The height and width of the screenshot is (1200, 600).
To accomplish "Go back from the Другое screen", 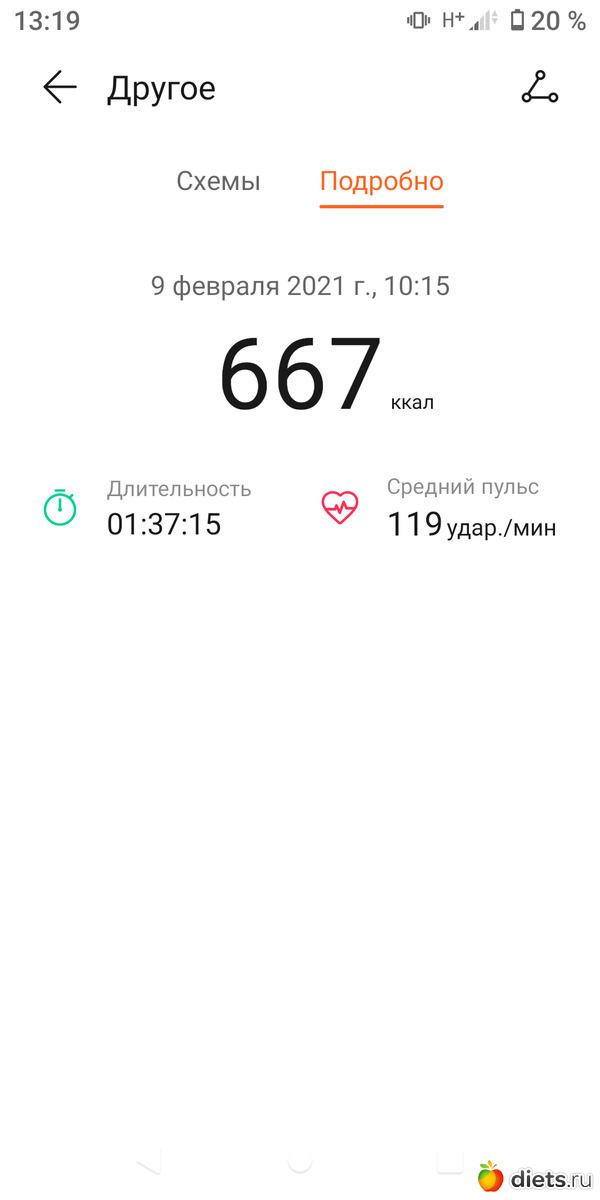I will 60,88.
